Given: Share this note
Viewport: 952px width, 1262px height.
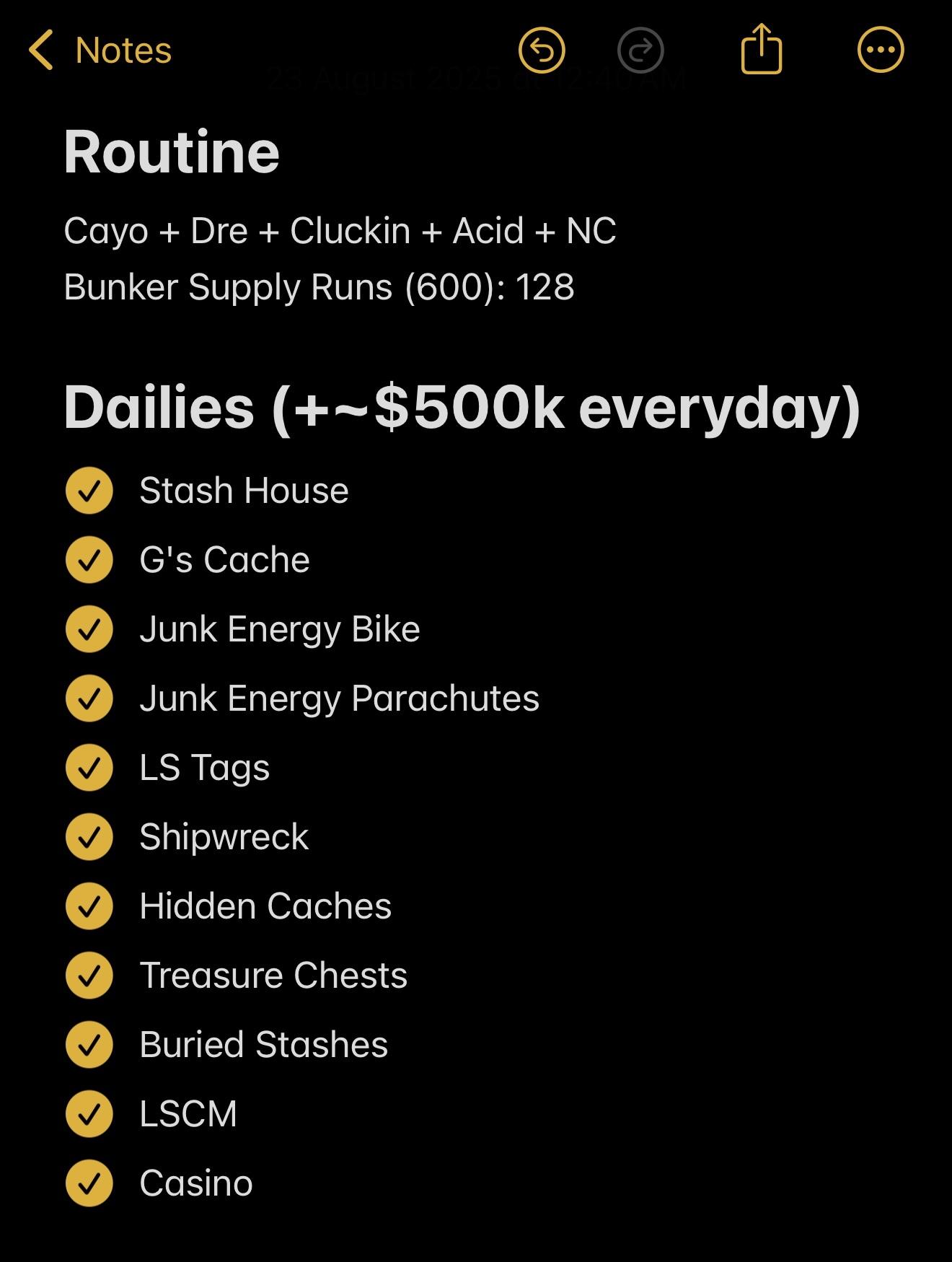Looking at the screenshot, I should click(762, 49).
